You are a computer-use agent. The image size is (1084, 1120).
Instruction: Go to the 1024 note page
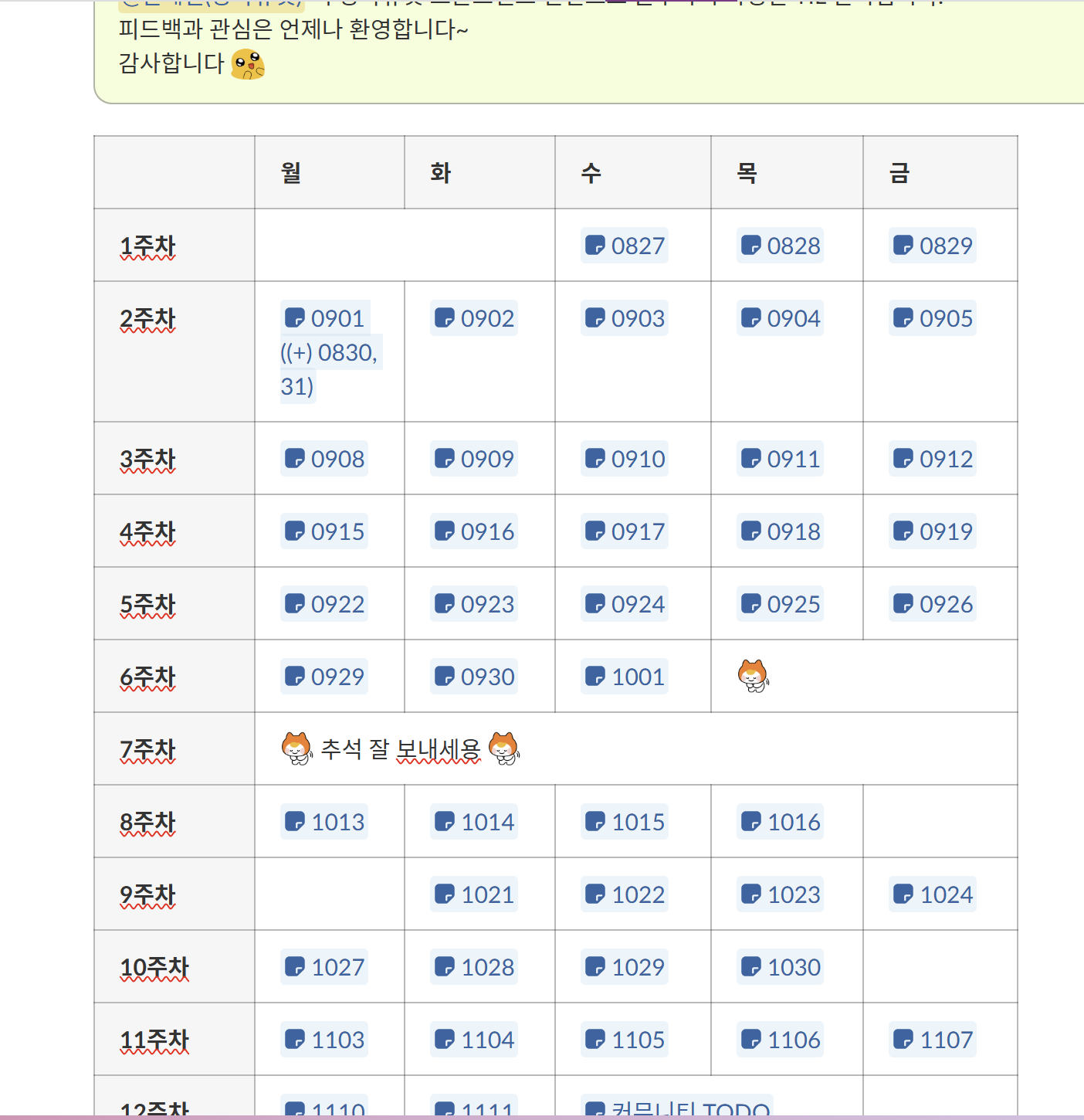click(x=933, y=894)
